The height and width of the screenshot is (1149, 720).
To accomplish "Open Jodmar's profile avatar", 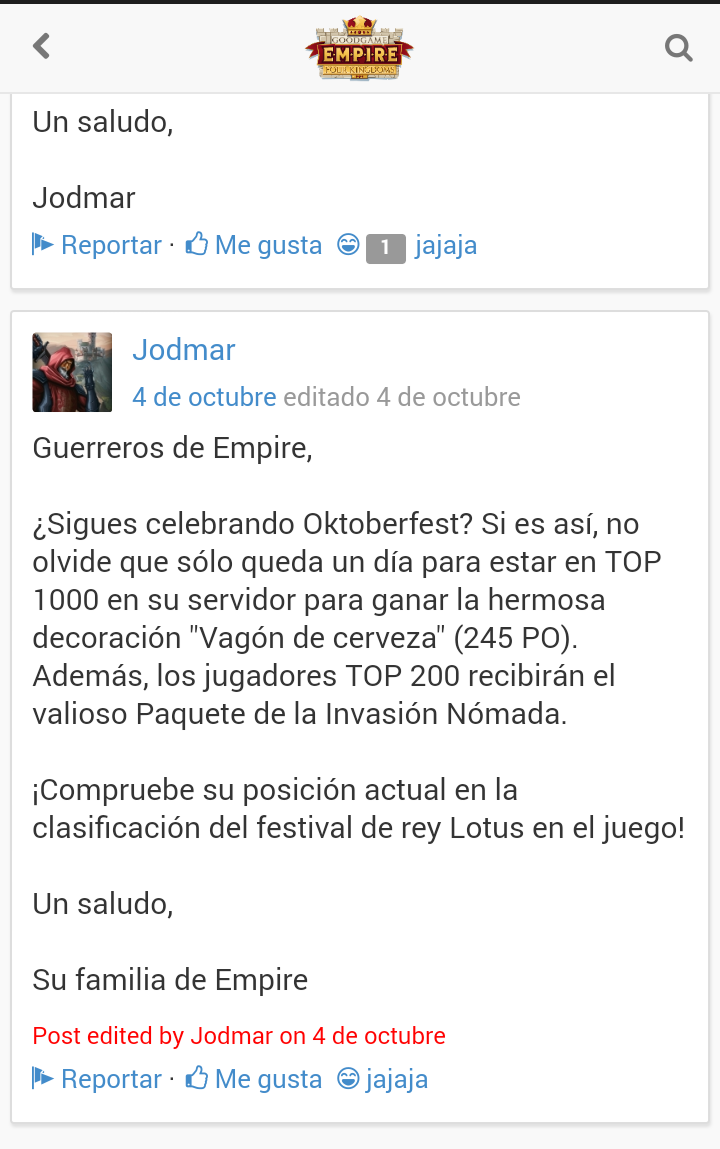I will tap(72, 372).
